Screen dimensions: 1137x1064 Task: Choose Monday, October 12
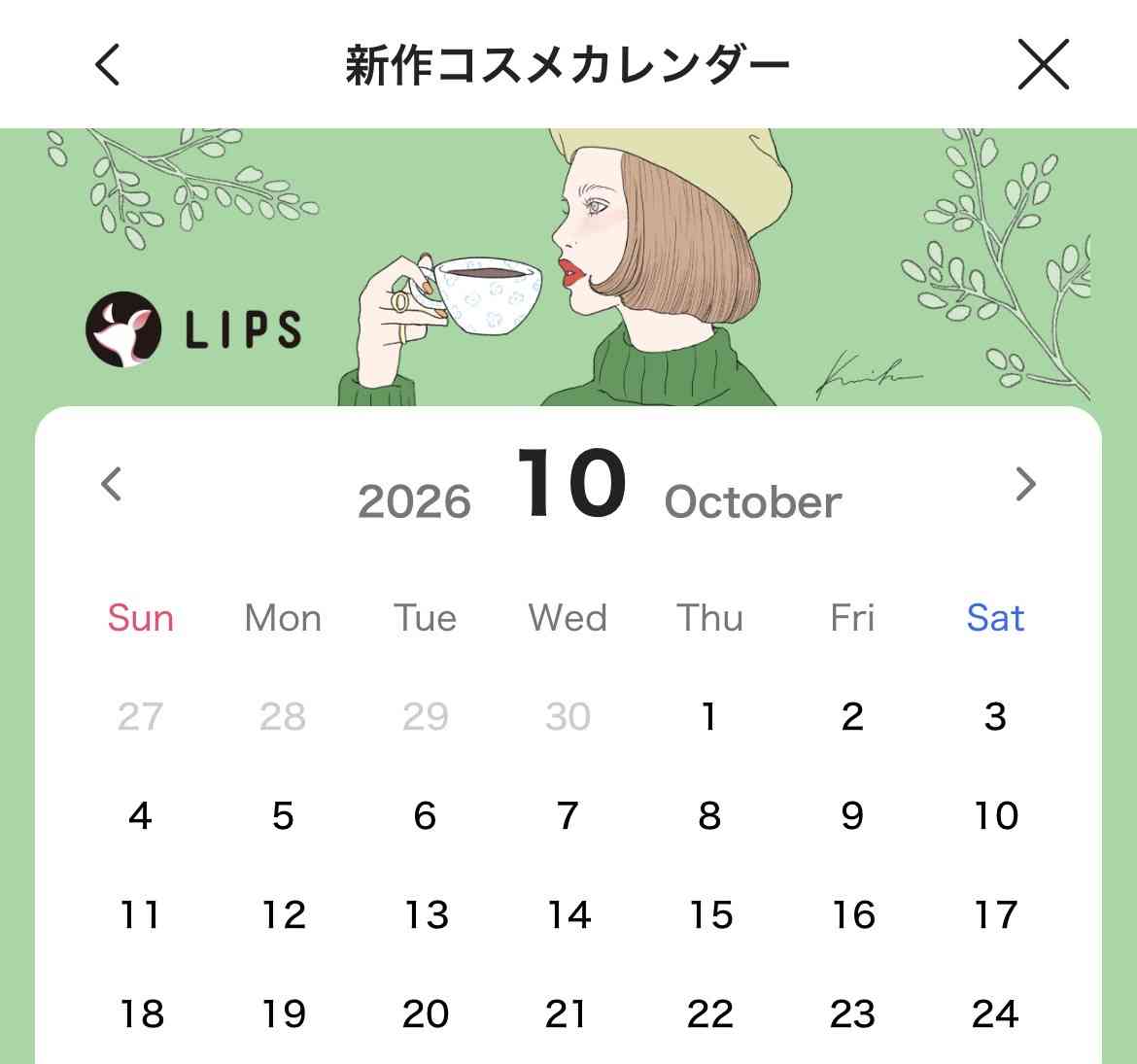(283, 915)
